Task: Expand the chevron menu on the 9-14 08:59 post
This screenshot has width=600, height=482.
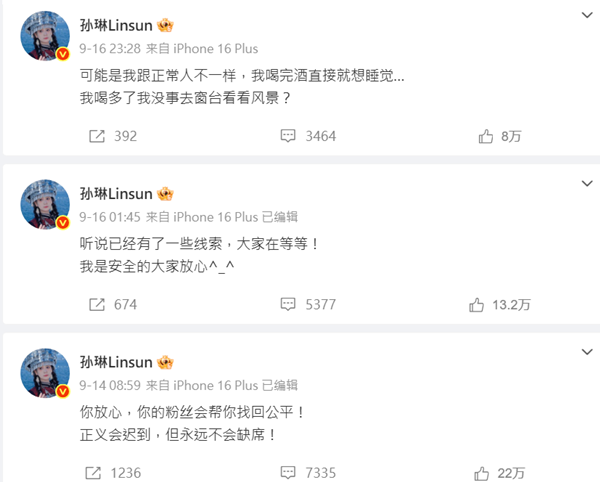Action: pyautogui.click(x=586, y=352)
